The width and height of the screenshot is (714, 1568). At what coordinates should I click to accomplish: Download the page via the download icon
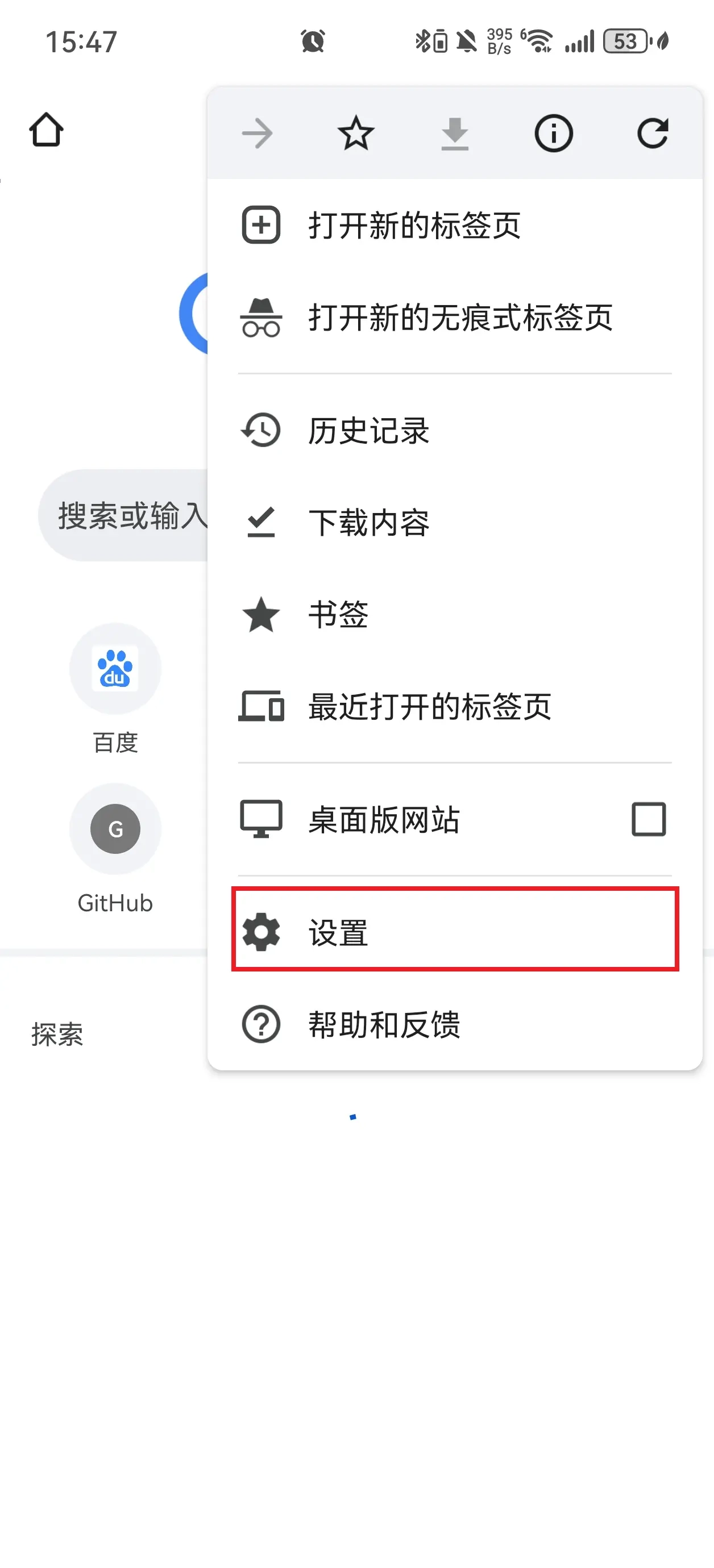454,134
